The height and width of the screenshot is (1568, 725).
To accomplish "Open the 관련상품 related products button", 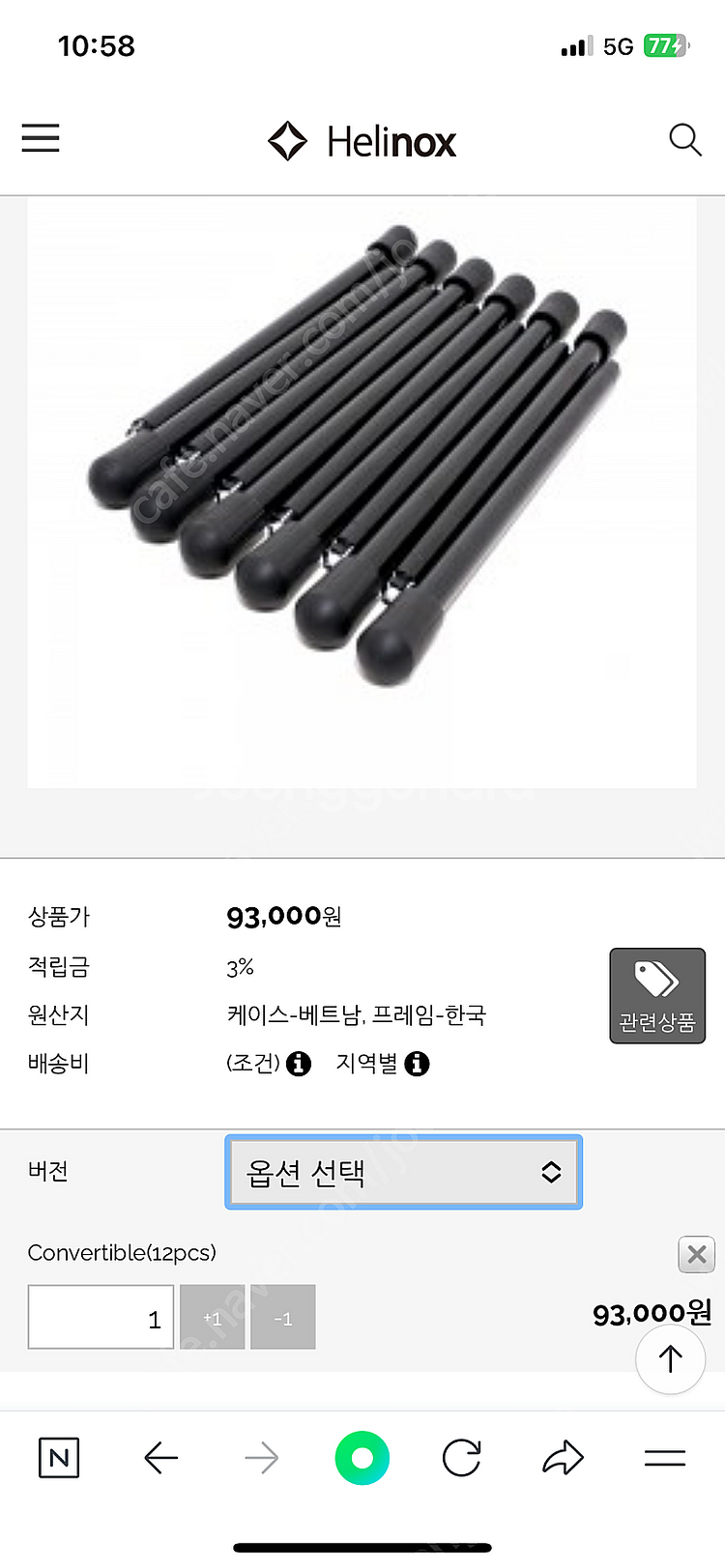I will [657, 995].
